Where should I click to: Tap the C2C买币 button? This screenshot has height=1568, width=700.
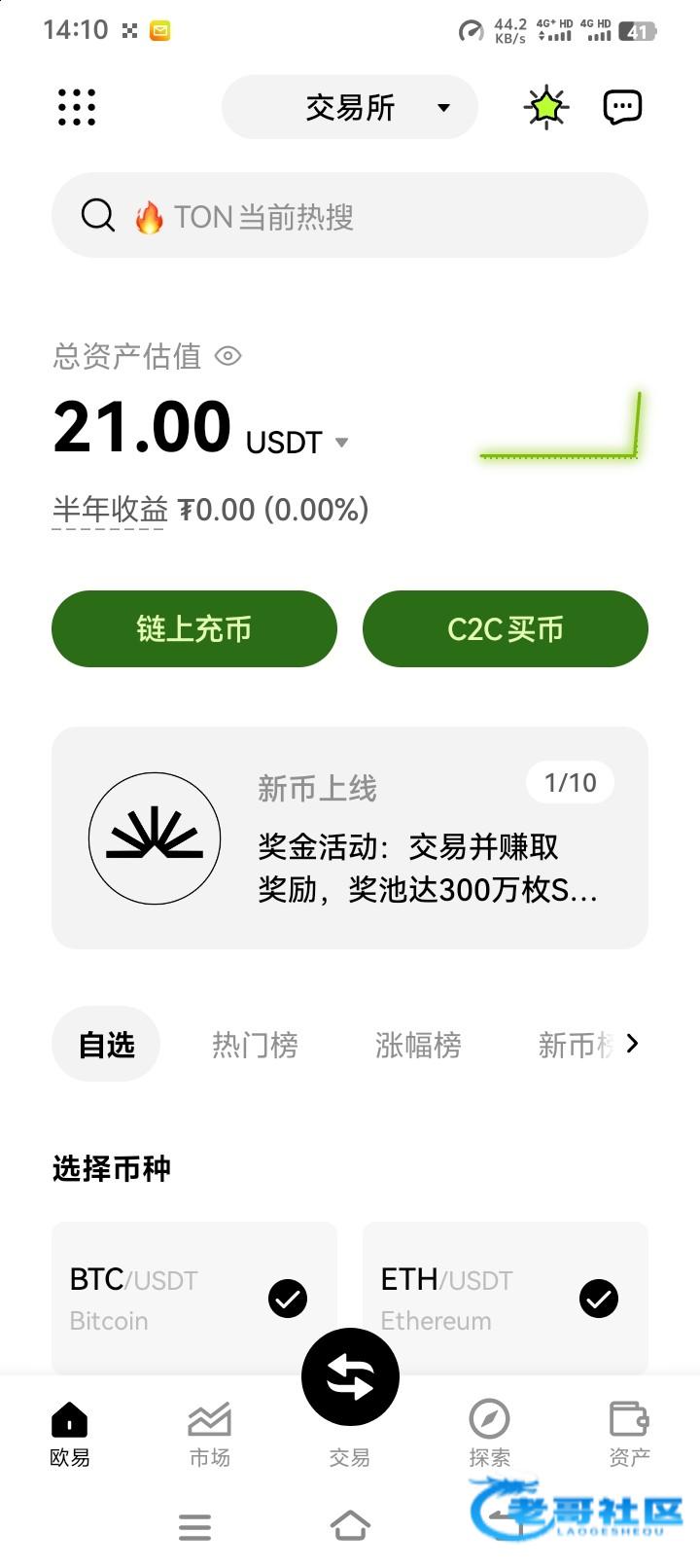tap(506, 628)
